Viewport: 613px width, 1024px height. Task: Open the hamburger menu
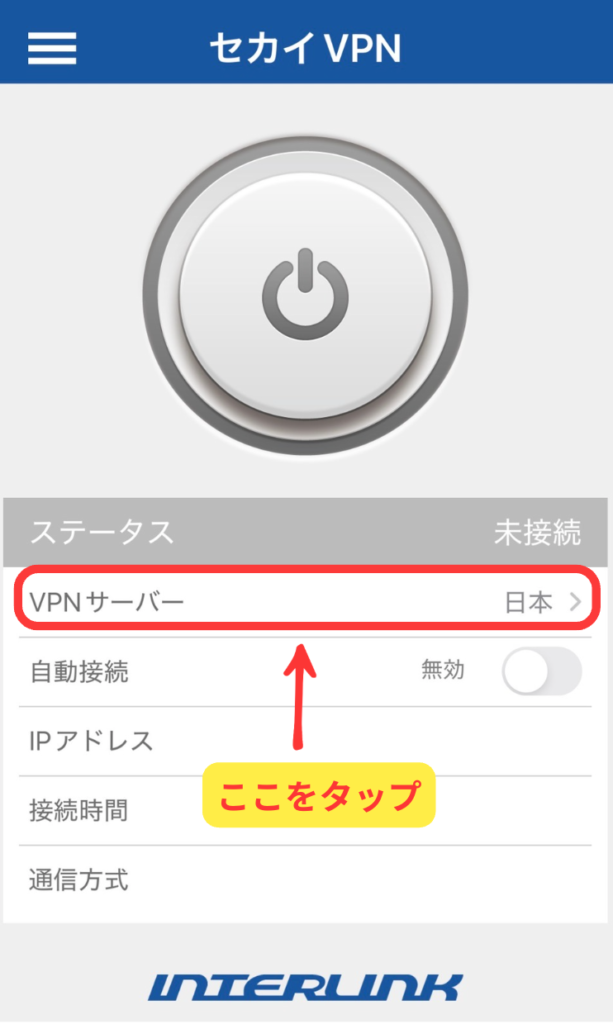tap(52, 47)
